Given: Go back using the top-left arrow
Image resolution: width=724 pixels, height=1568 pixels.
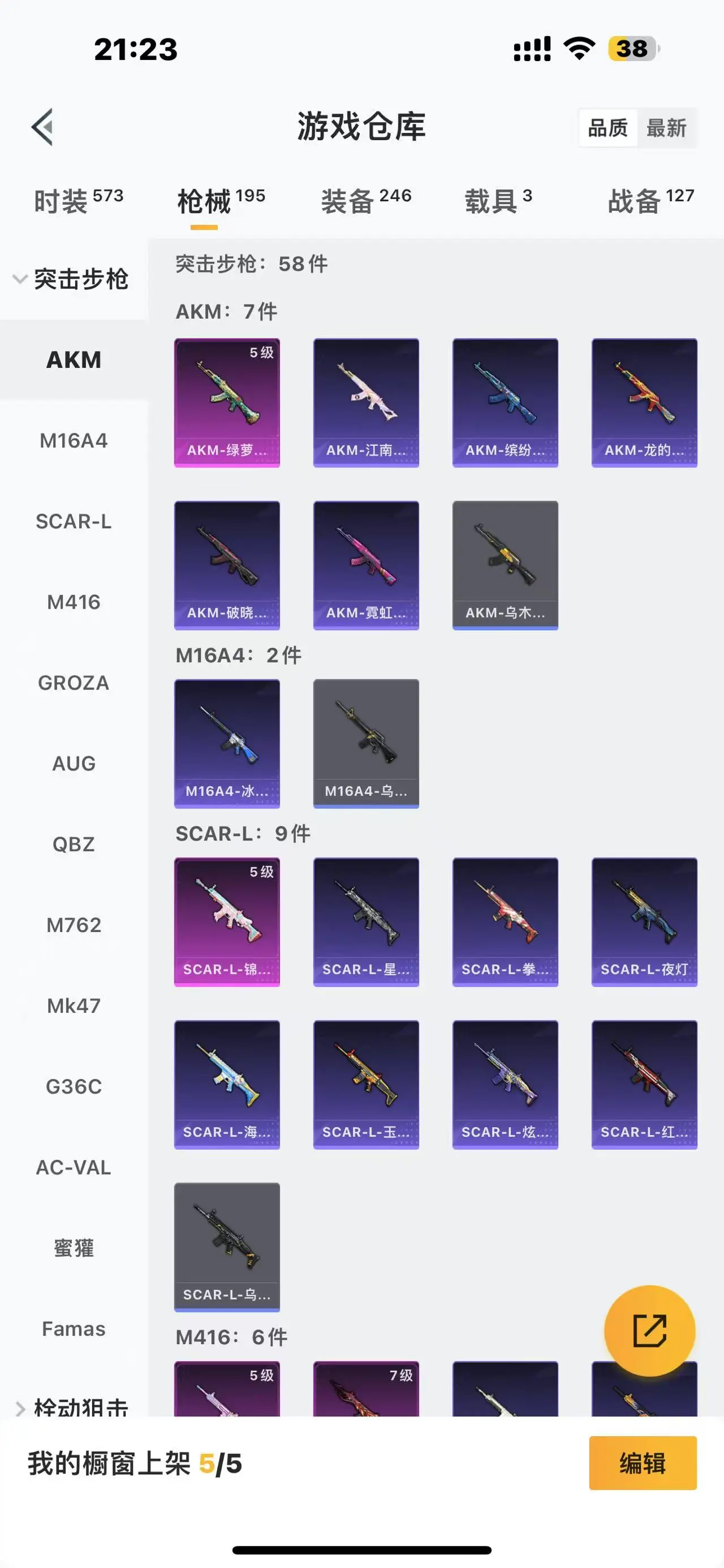Looking at the screenshot, I should click(x=42, y=127).
